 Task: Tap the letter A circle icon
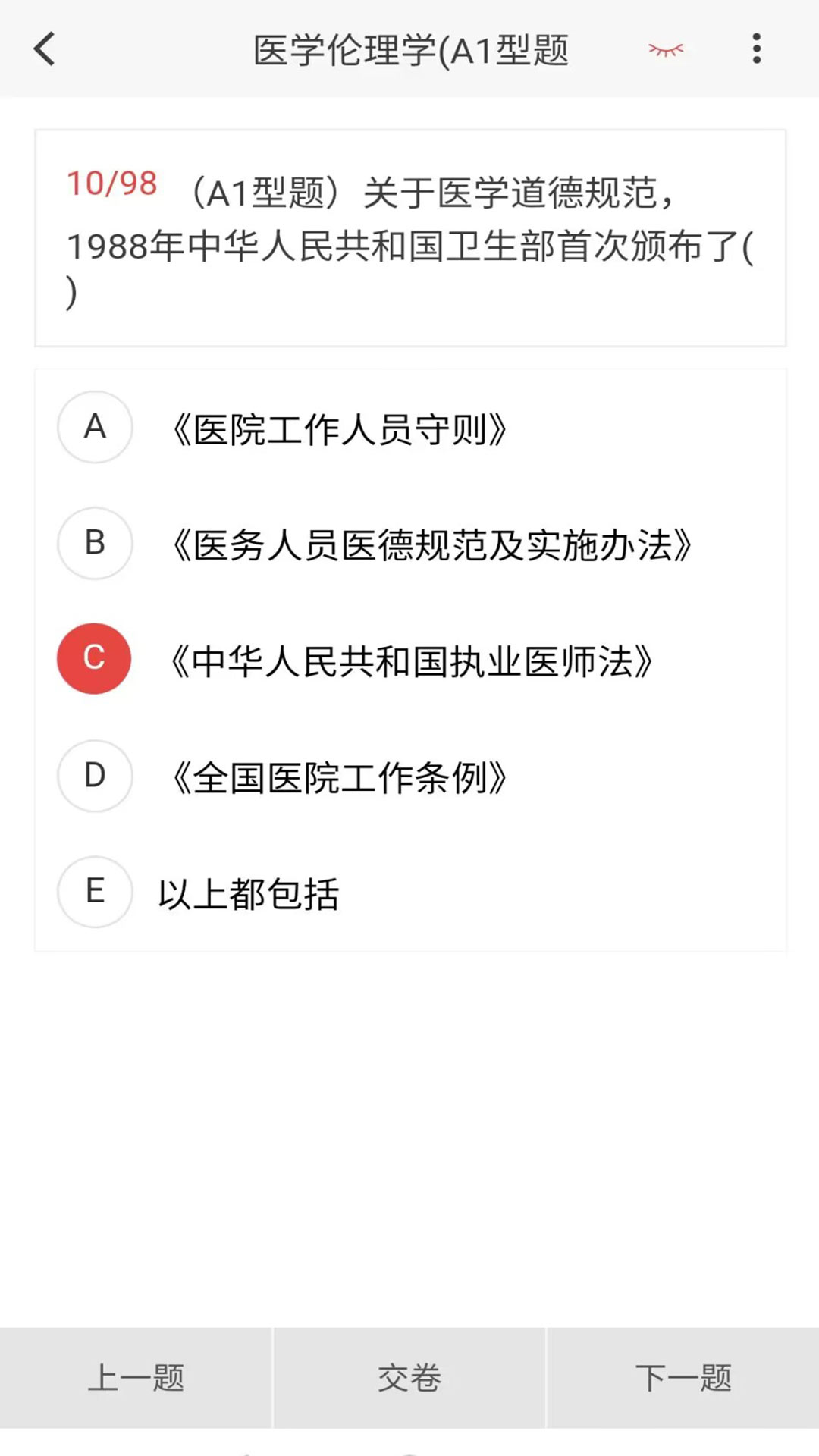click(94, 427)
